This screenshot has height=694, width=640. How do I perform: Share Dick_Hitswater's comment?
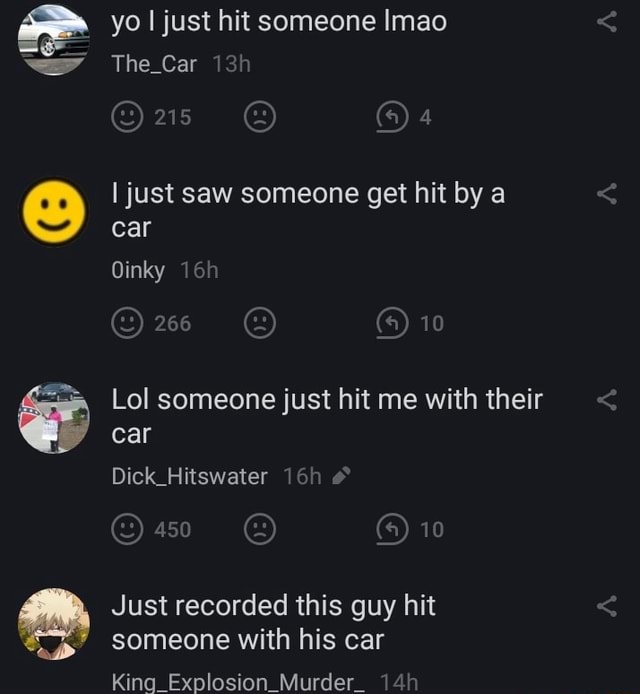point(606,401)
